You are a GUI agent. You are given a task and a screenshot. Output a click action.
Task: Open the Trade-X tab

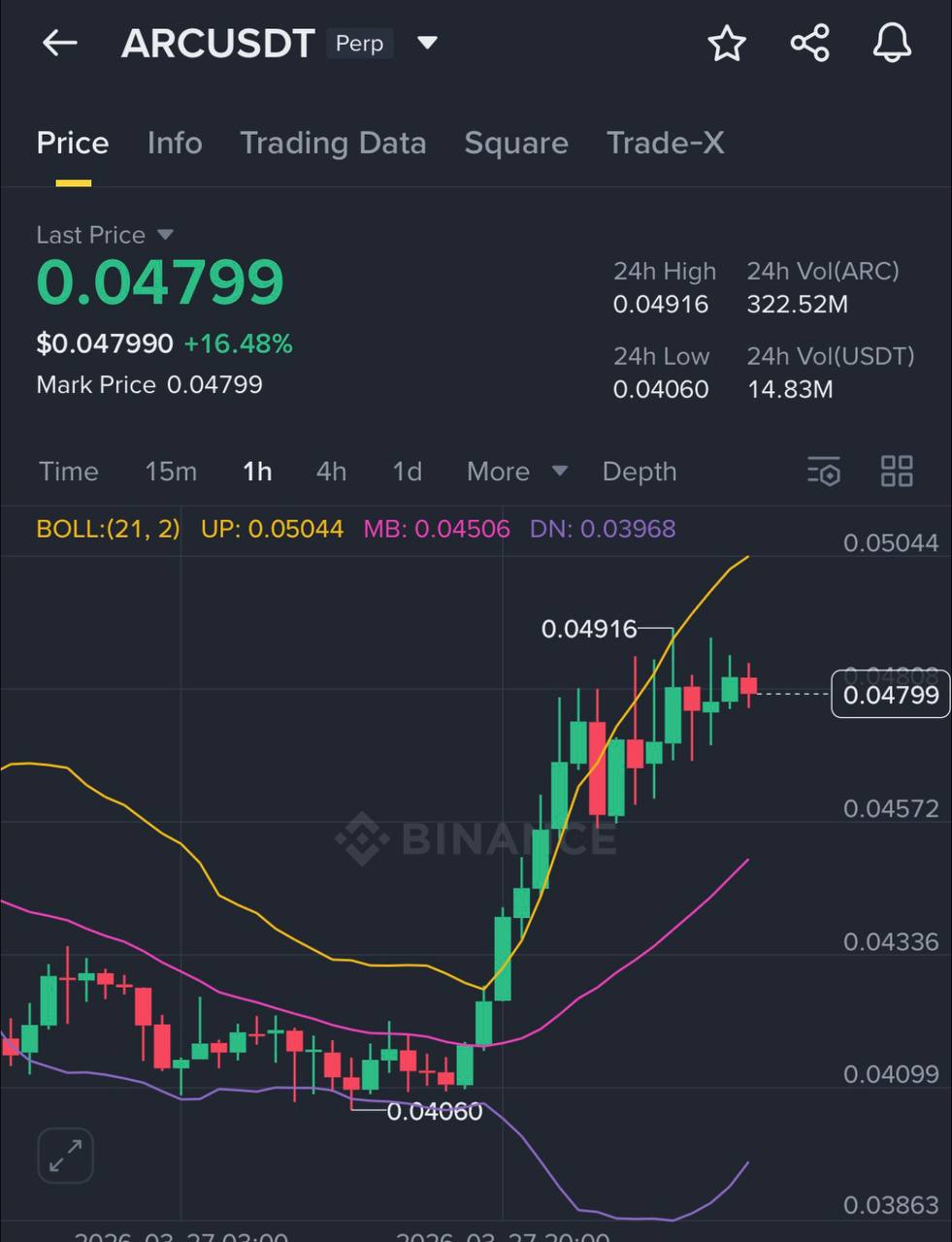click(665, 143)
